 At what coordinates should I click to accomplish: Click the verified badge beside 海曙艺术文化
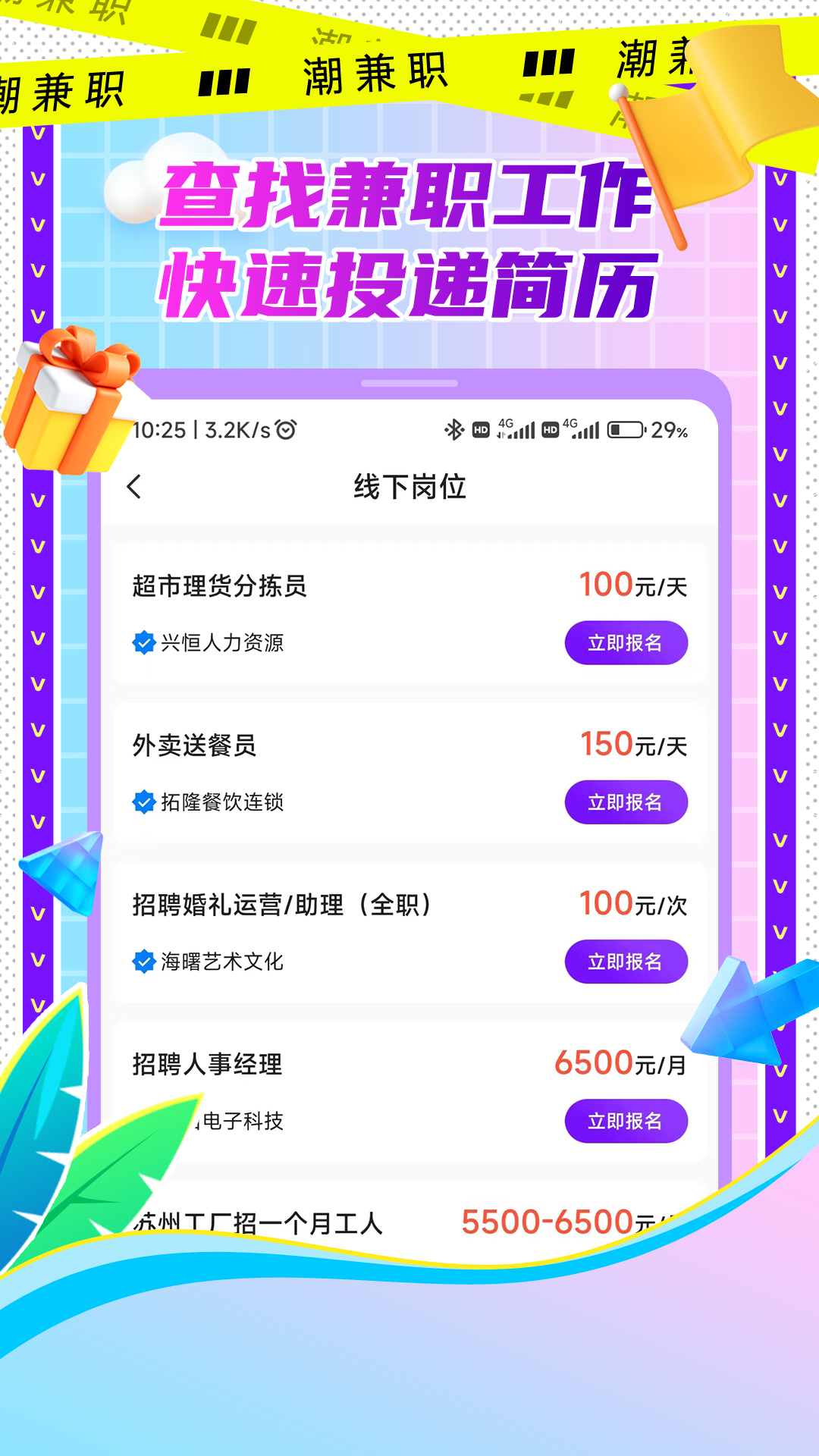143,962
